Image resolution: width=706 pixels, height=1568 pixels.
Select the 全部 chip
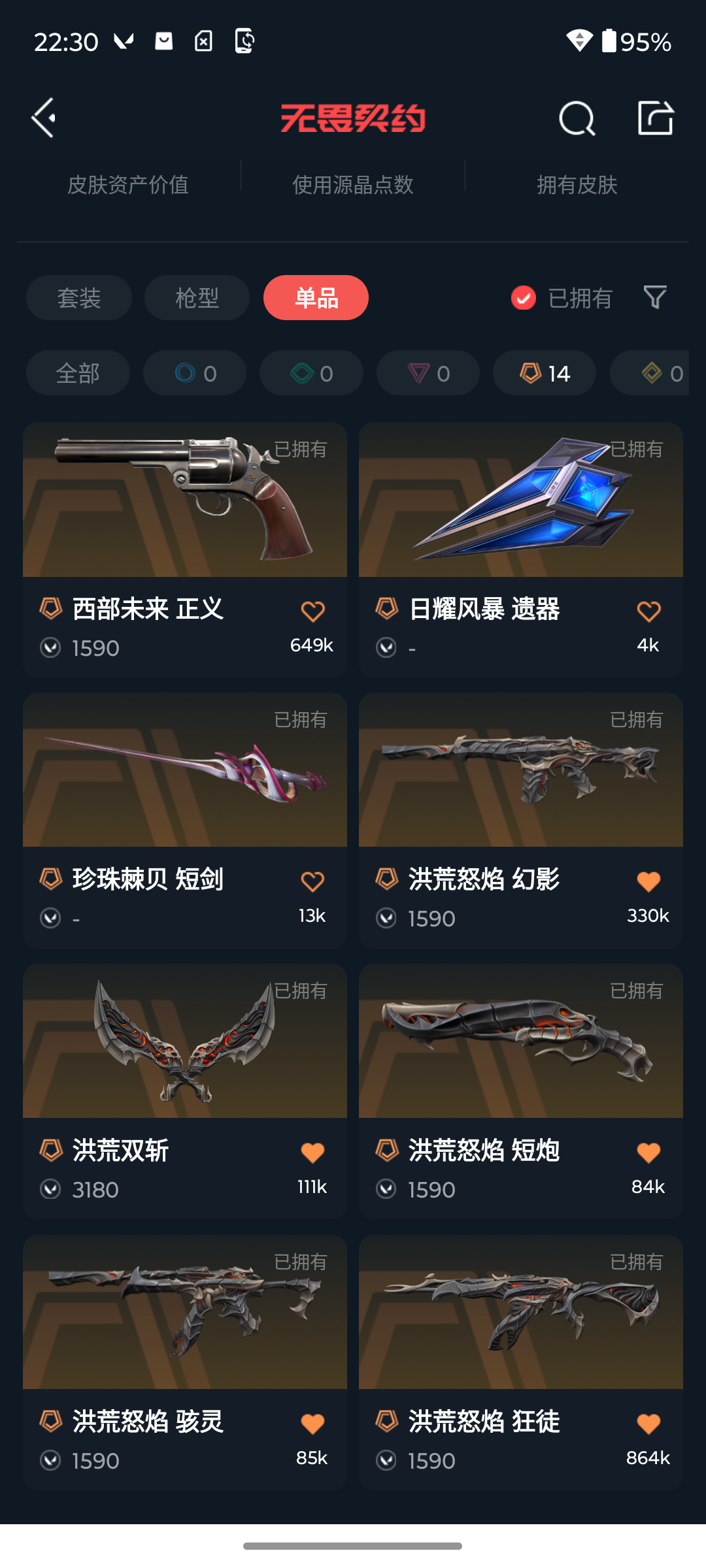pos(78,373)
